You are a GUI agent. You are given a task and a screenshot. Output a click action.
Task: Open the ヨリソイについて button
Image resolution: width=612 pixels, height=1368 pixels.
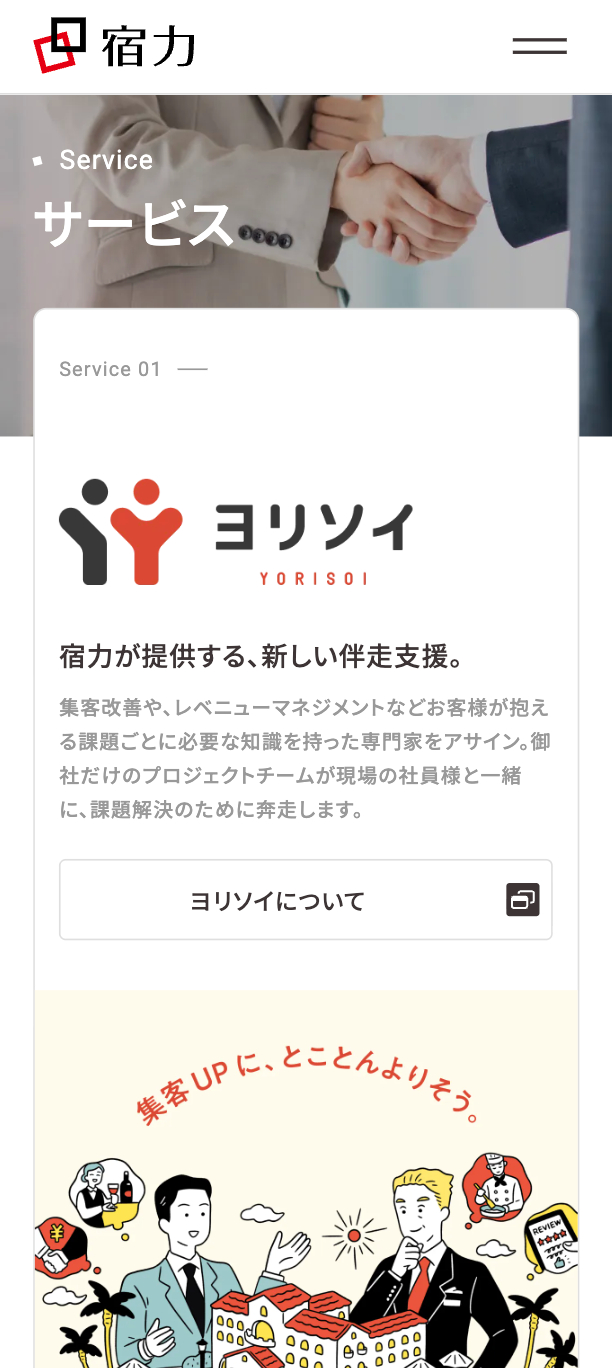click(x=305, y=900)
